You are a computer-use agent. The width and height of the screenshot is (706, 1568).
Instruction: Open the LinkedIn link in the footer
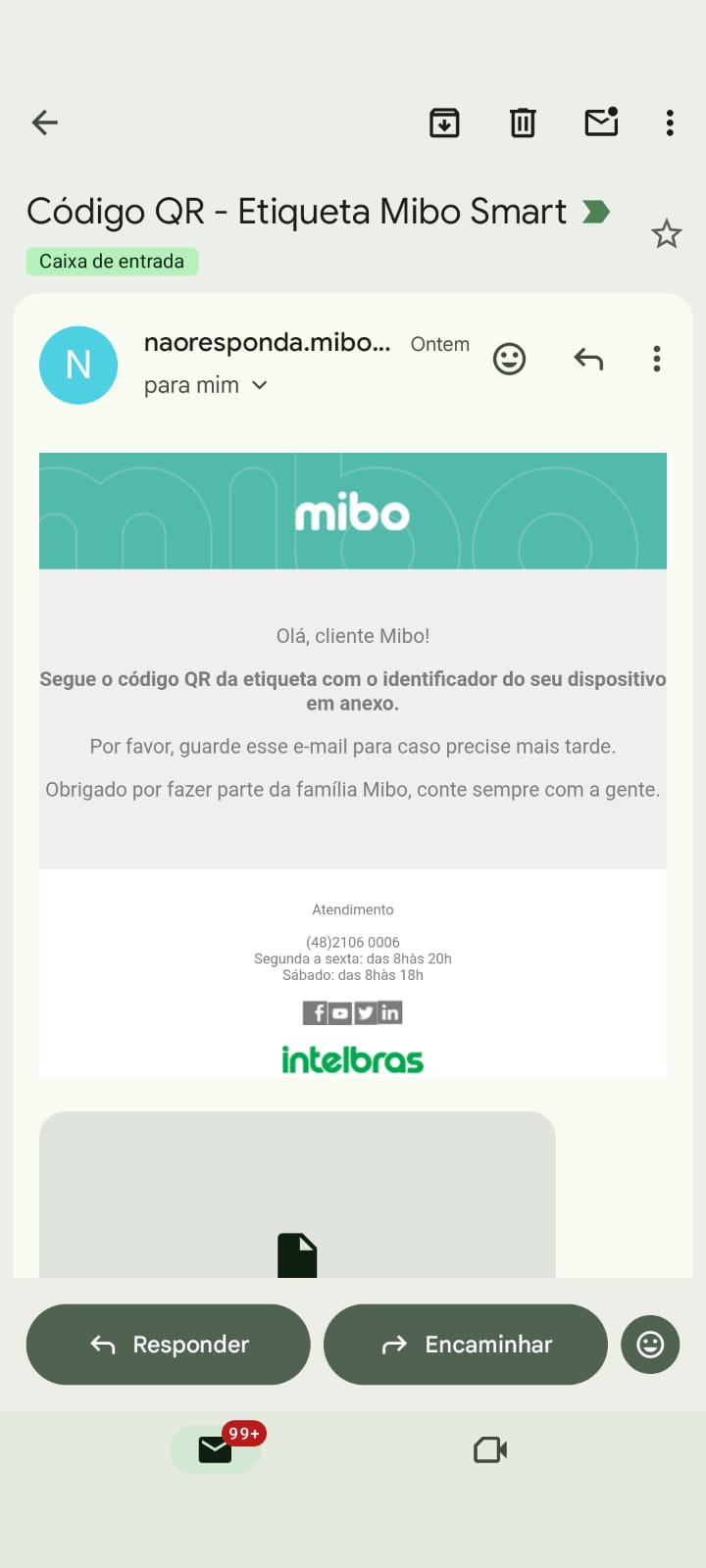[x=390, y=1013]
